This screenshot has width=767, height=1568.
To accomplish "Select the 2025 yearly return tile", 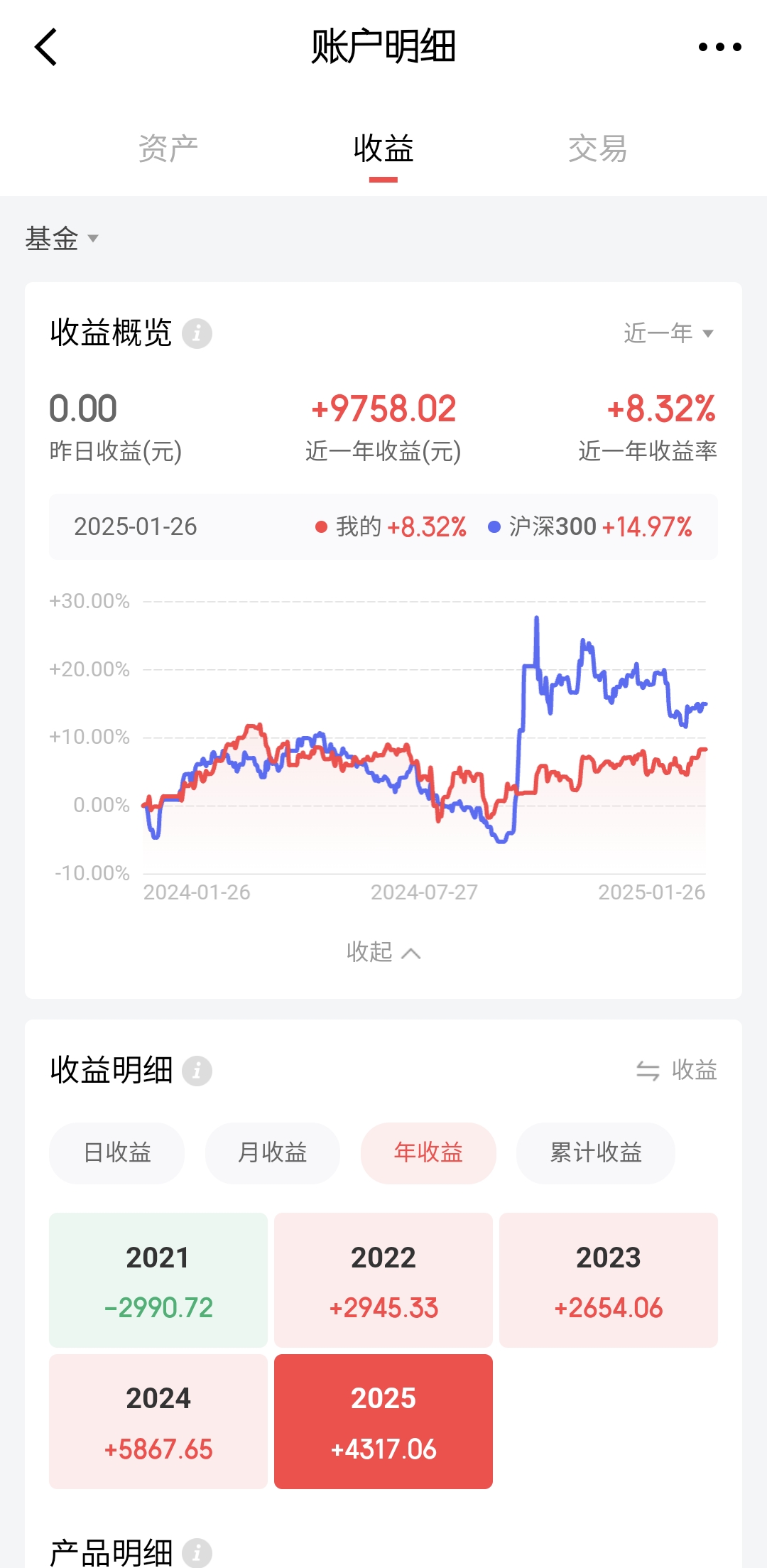I will click(383, 1422).
